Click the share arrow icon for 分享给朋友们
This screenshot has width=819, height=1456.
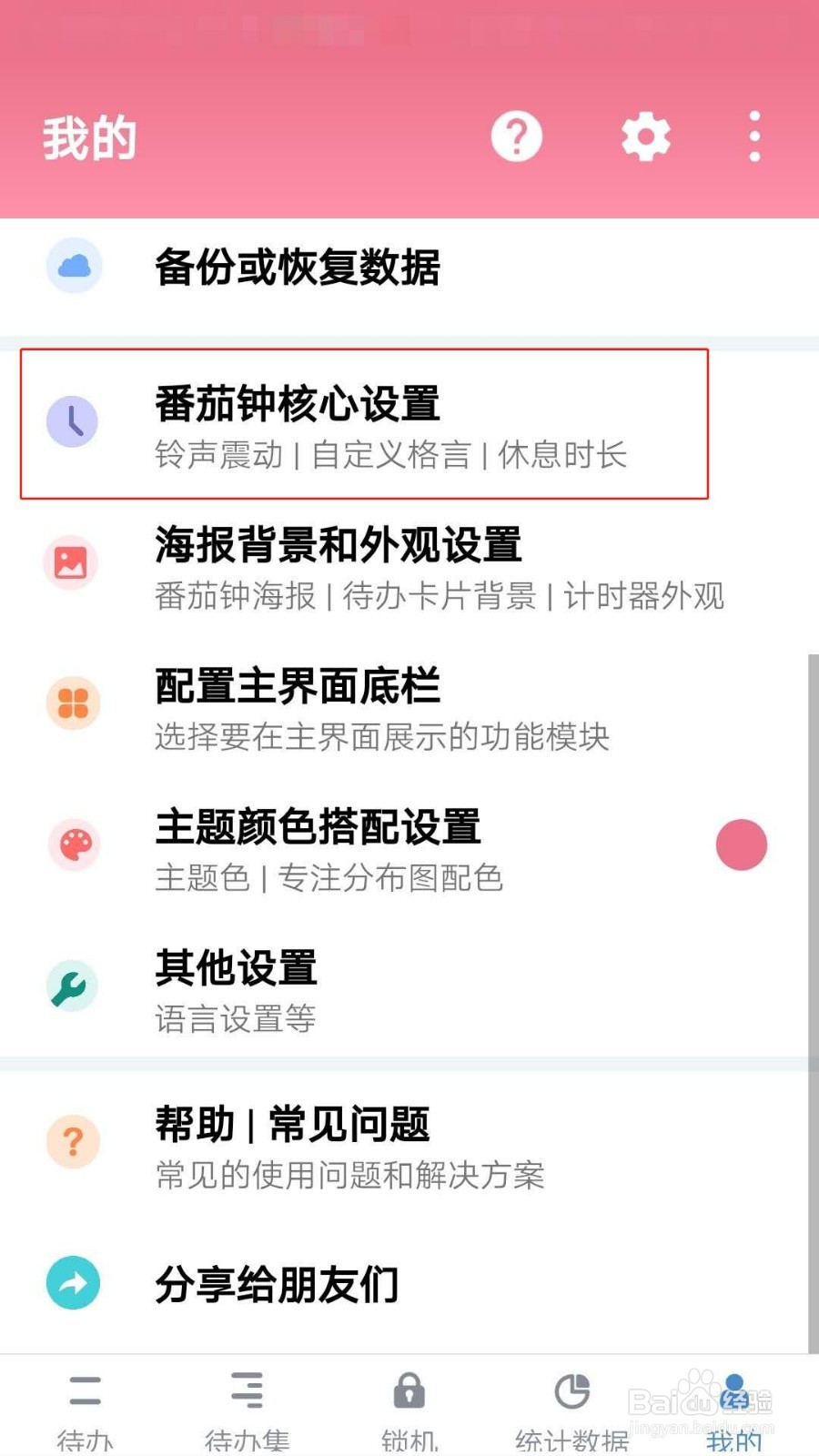tap(72, 1283)
